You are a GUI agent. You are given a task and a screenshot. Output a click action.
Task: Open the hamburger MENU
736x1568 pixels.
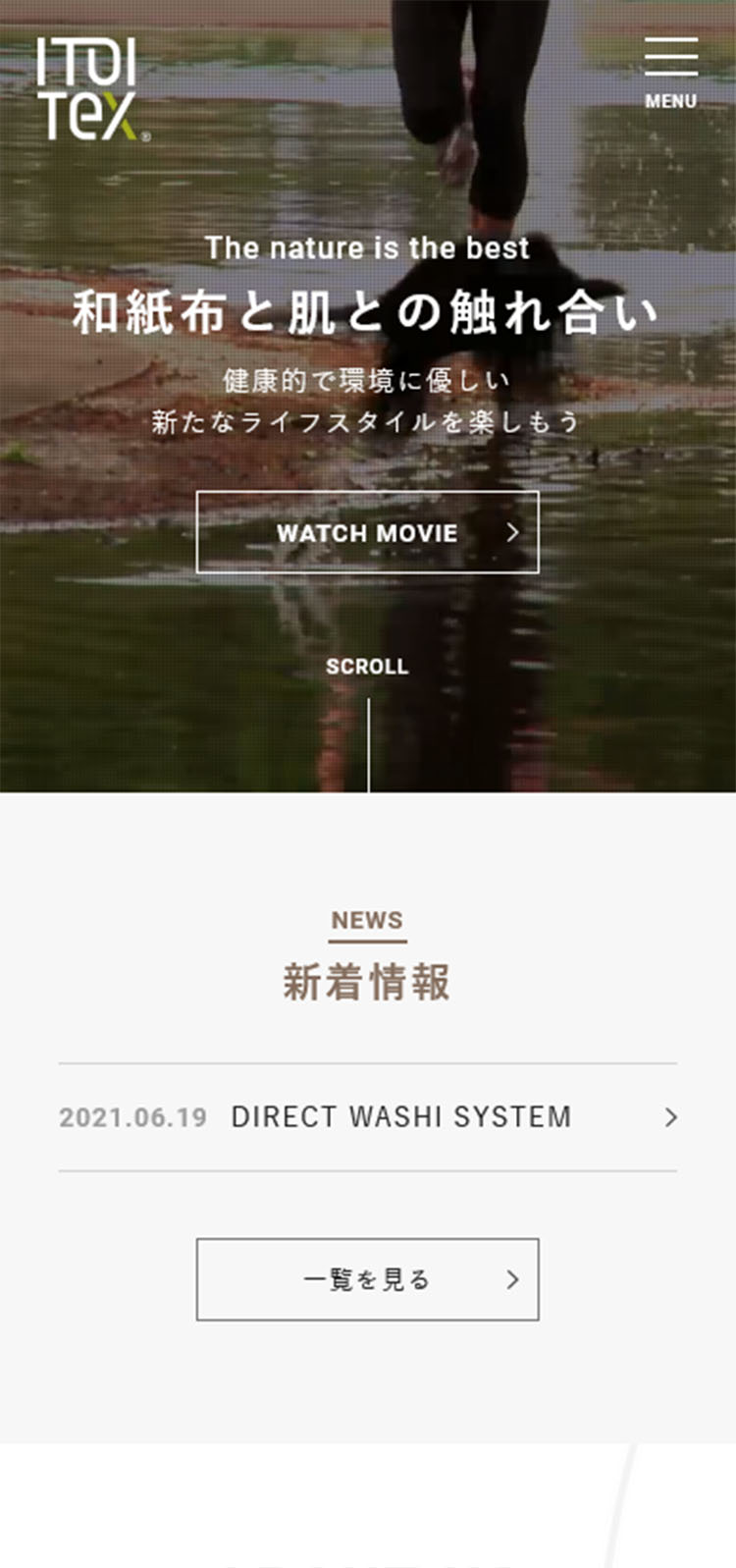pyautogui.click(x=671, y=71)
